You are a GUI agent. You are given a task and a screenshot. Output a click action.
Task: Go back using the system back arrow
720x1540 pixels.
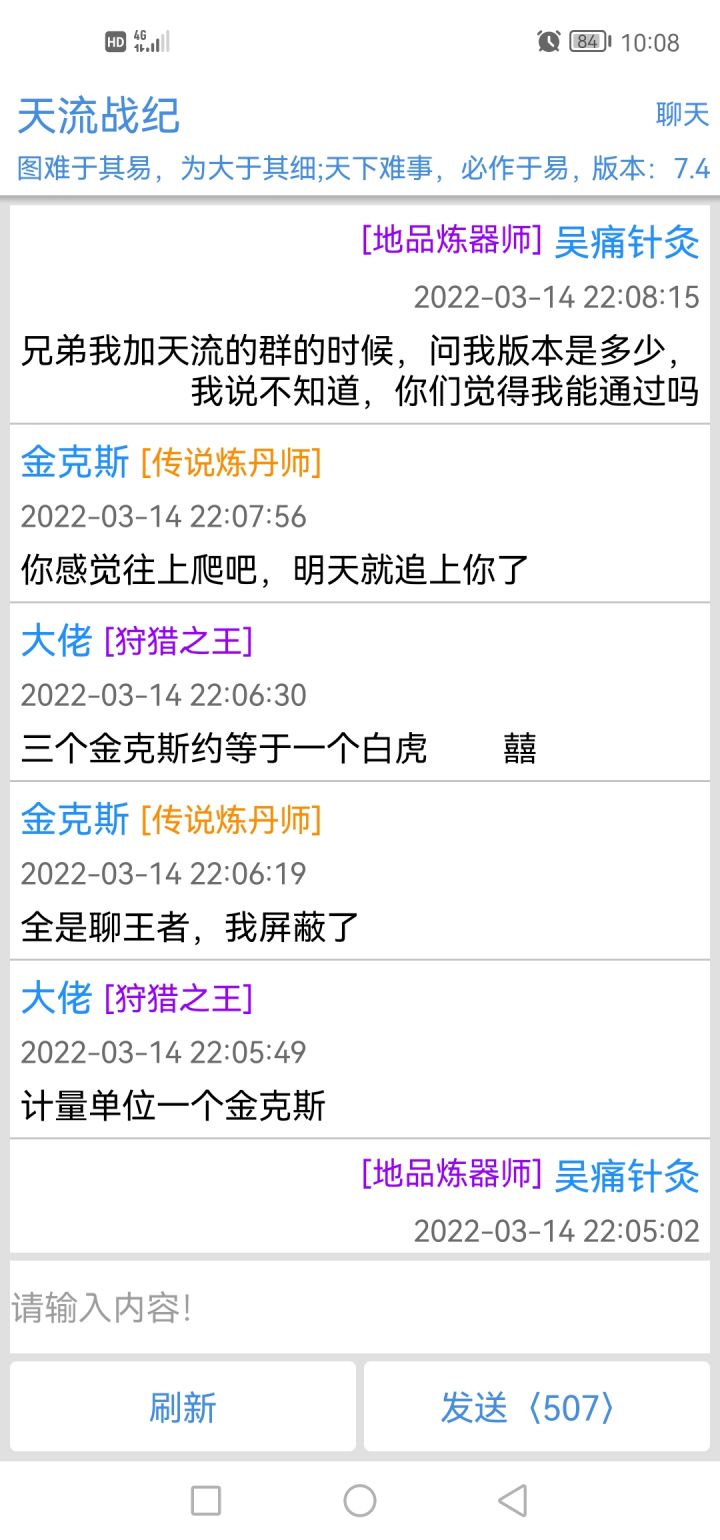pyautogui.click(x=513, y=1500)
